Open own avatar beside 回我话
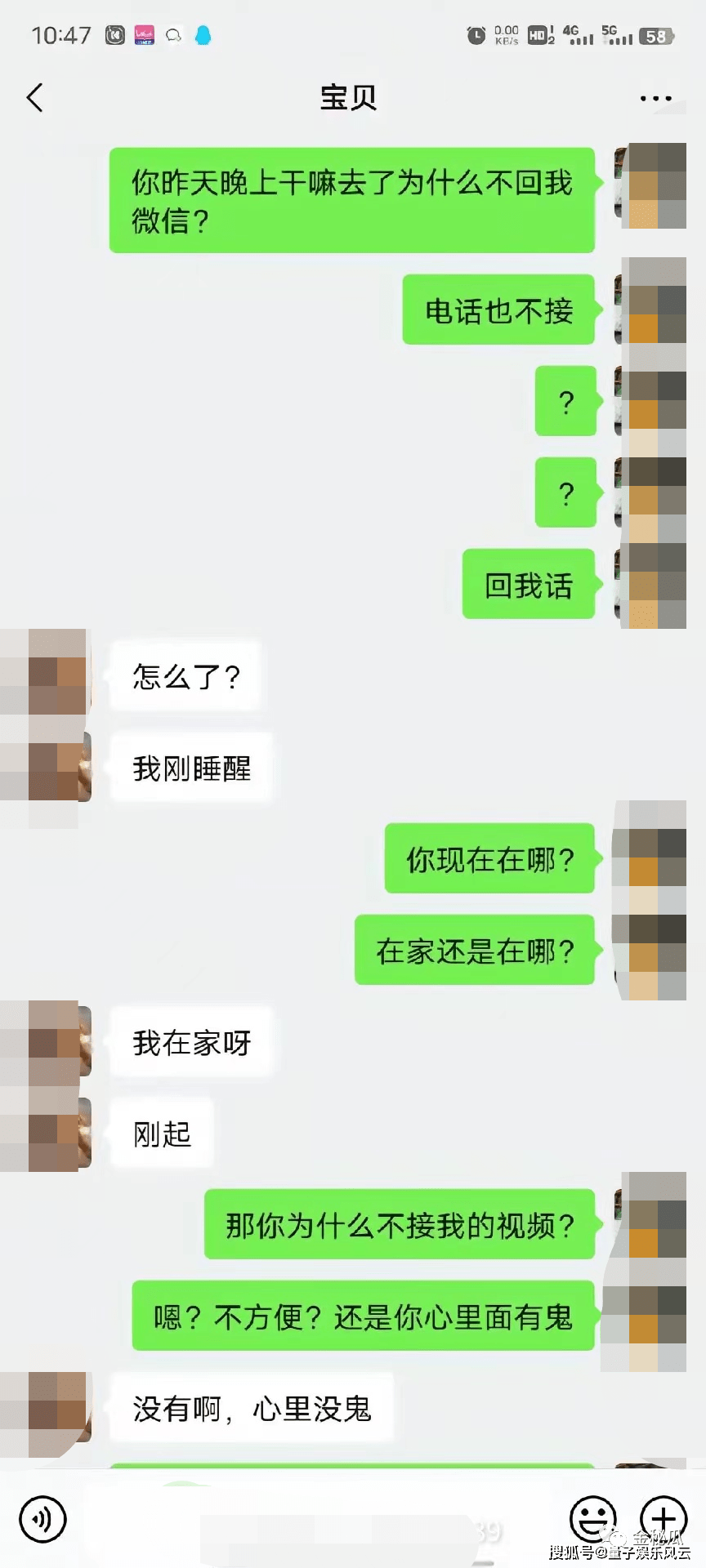This screenshot has height=1568, width=706. [x=651, y=584]
